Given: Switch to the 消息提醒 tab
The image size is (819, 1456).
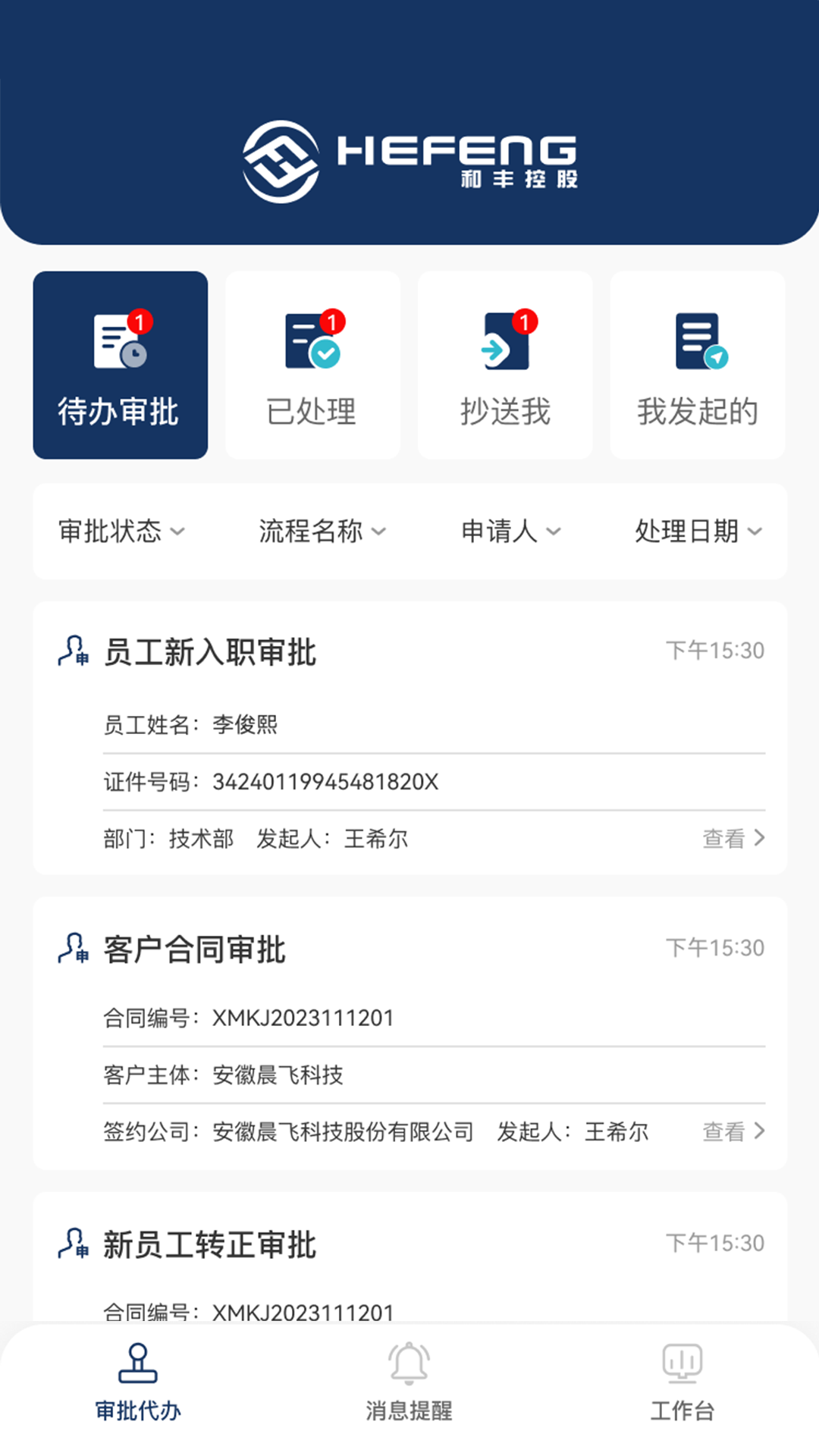Looking at the screenshot, I should [409, 1382].
